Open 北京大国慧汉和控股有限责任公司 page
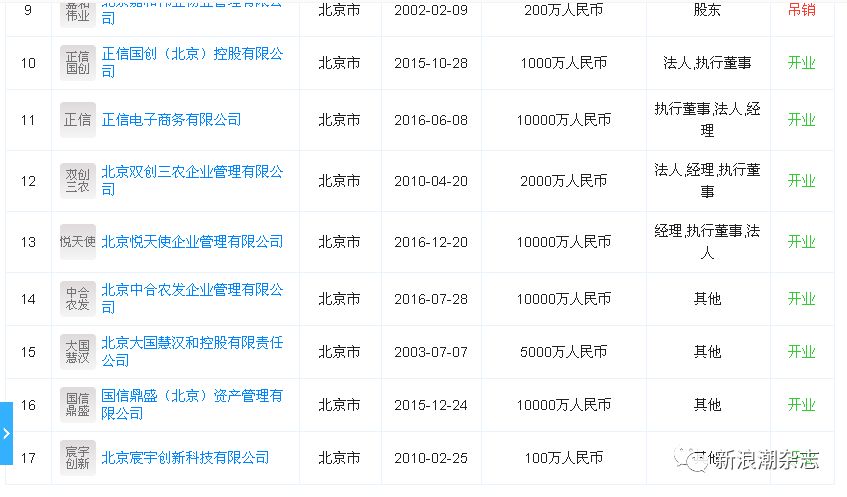Image resolution: width=847 pixels, height=497 pixels. 191,343
